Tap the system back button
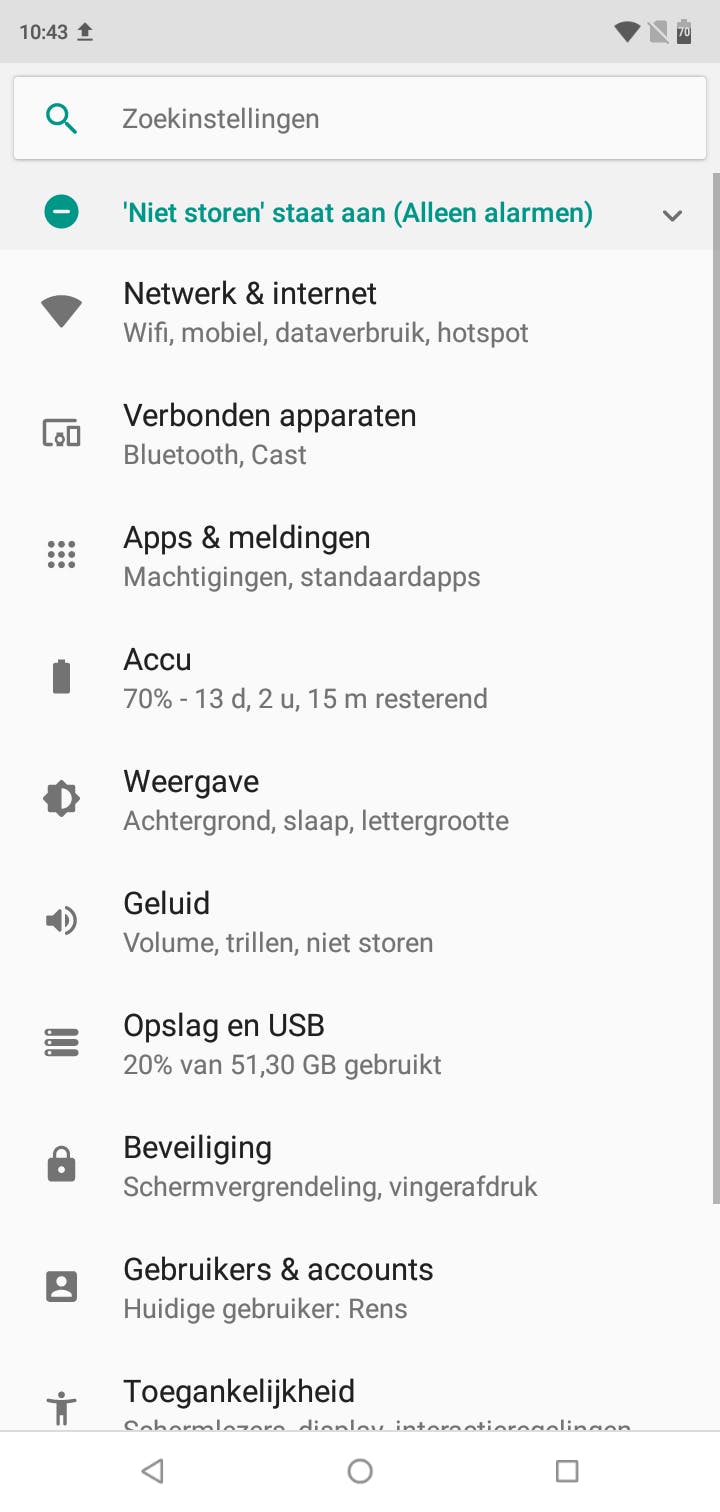This screenshot has width=720, height=1512. (x=152, y=1470)
